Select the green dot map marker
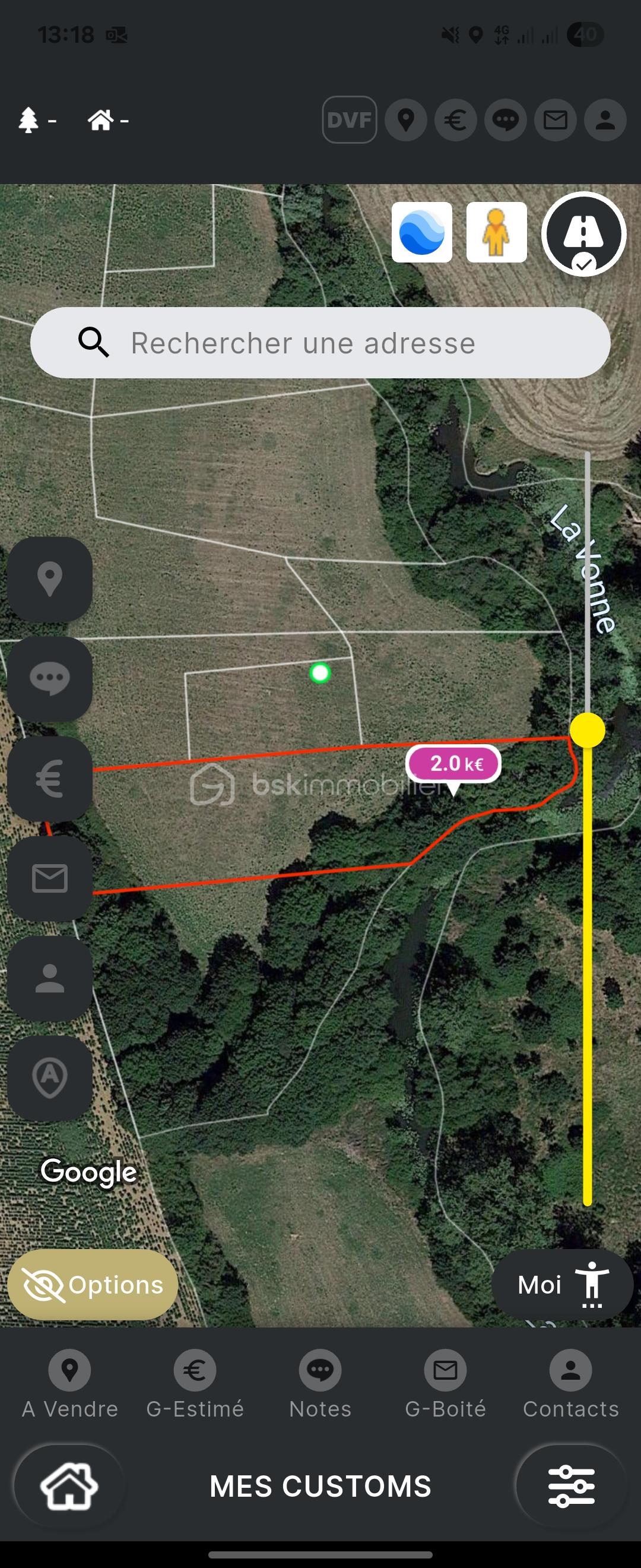The width and height of the screenshot is (641, 1568). pos(320,672)
